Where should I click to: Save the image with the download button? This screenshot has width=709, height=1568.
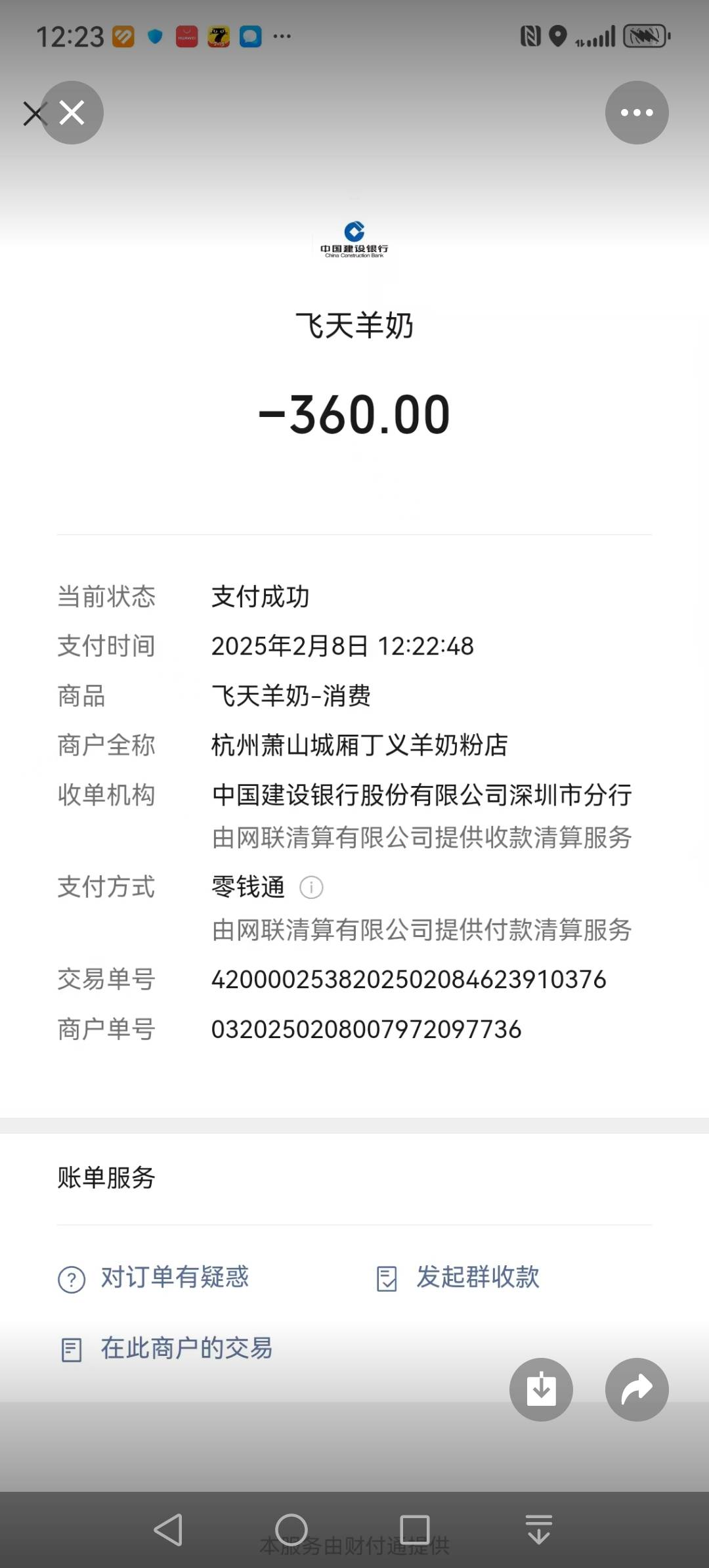point(541,1389)
